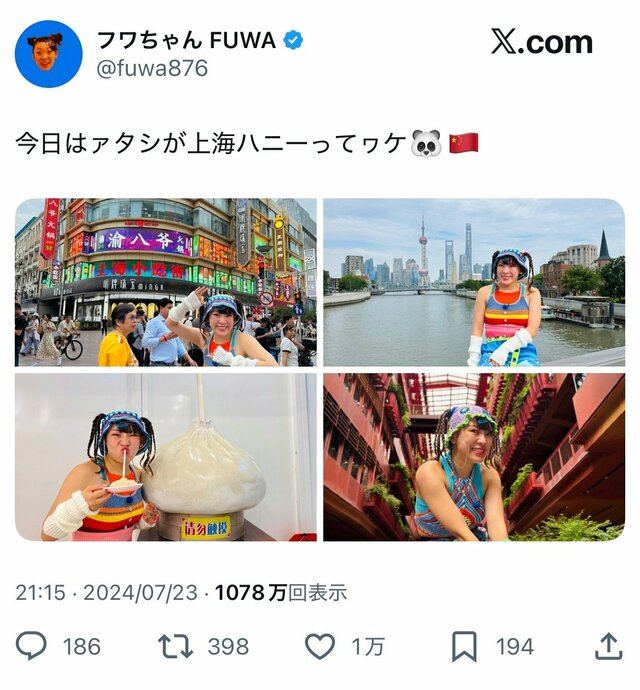Reply to the post with 186 comments

[32, 646]
